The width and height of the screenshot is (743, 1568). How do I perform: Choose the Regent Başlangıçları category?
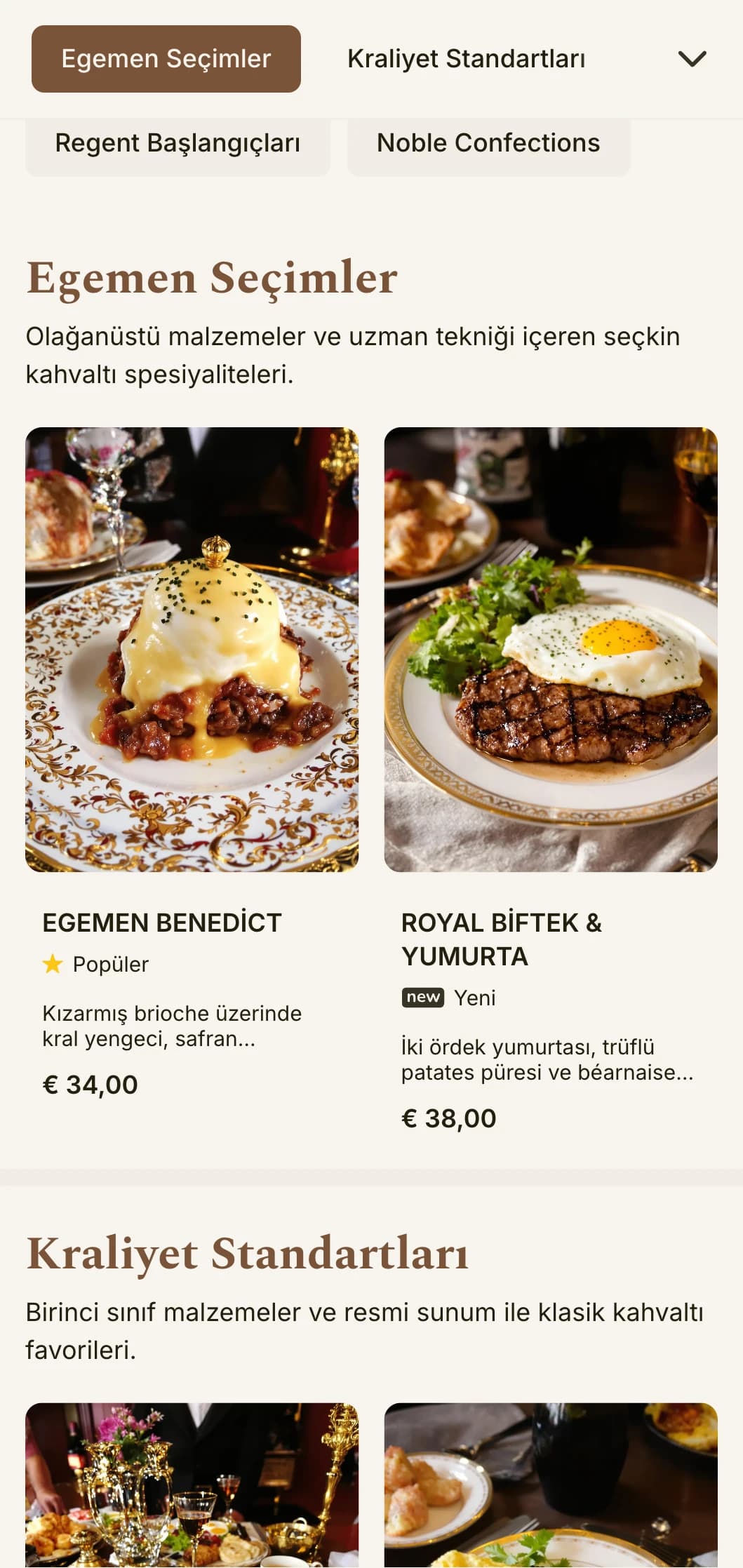click(x=178, y=143)
